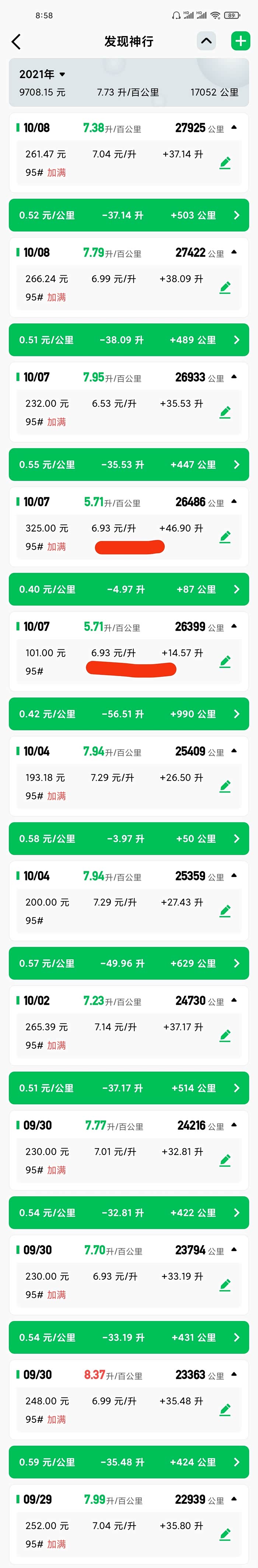Viewport: 258px width, 1568px height.
Task: Collapse the 09/30 entry at 24216 公里
Action: click(x=234, y=1125)
